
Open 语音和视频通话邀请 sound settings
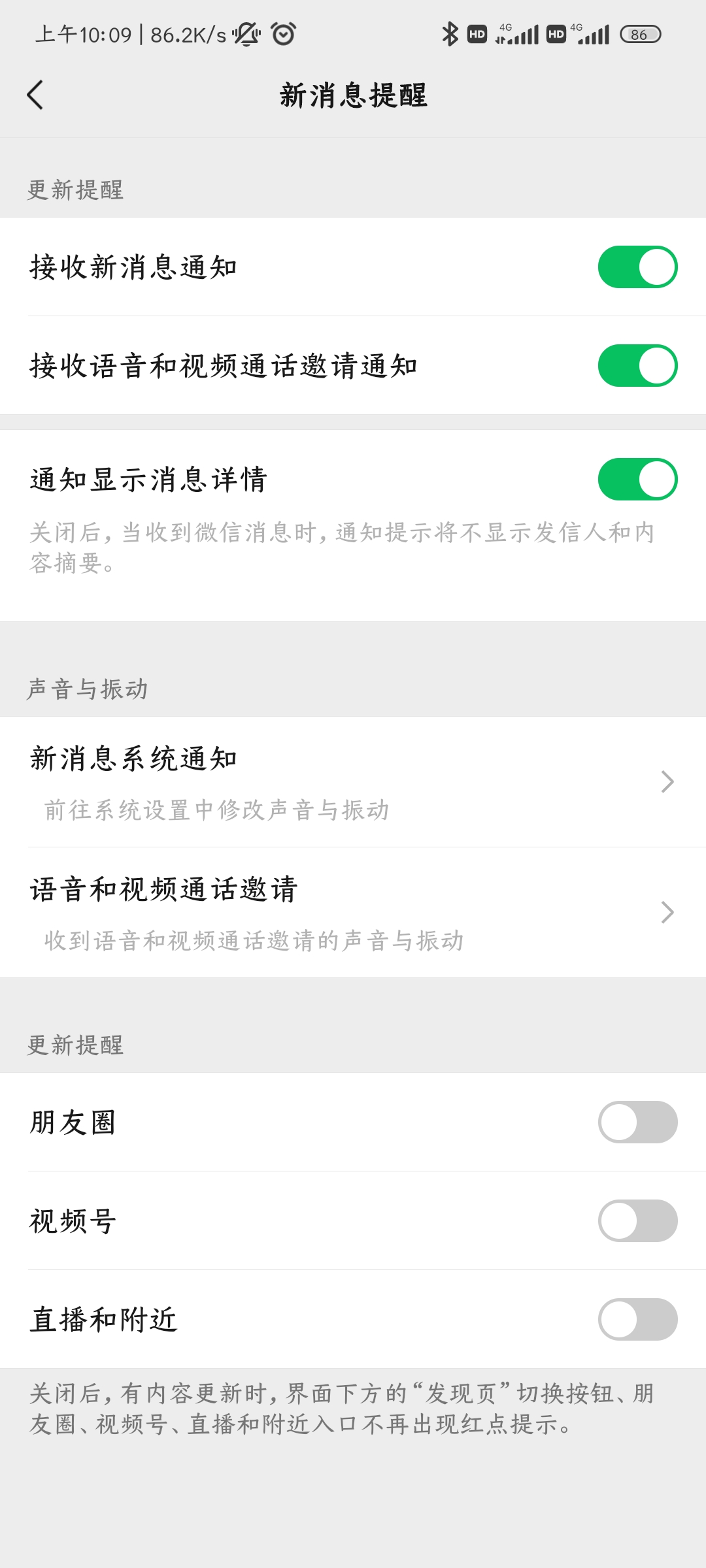point(353,913)
